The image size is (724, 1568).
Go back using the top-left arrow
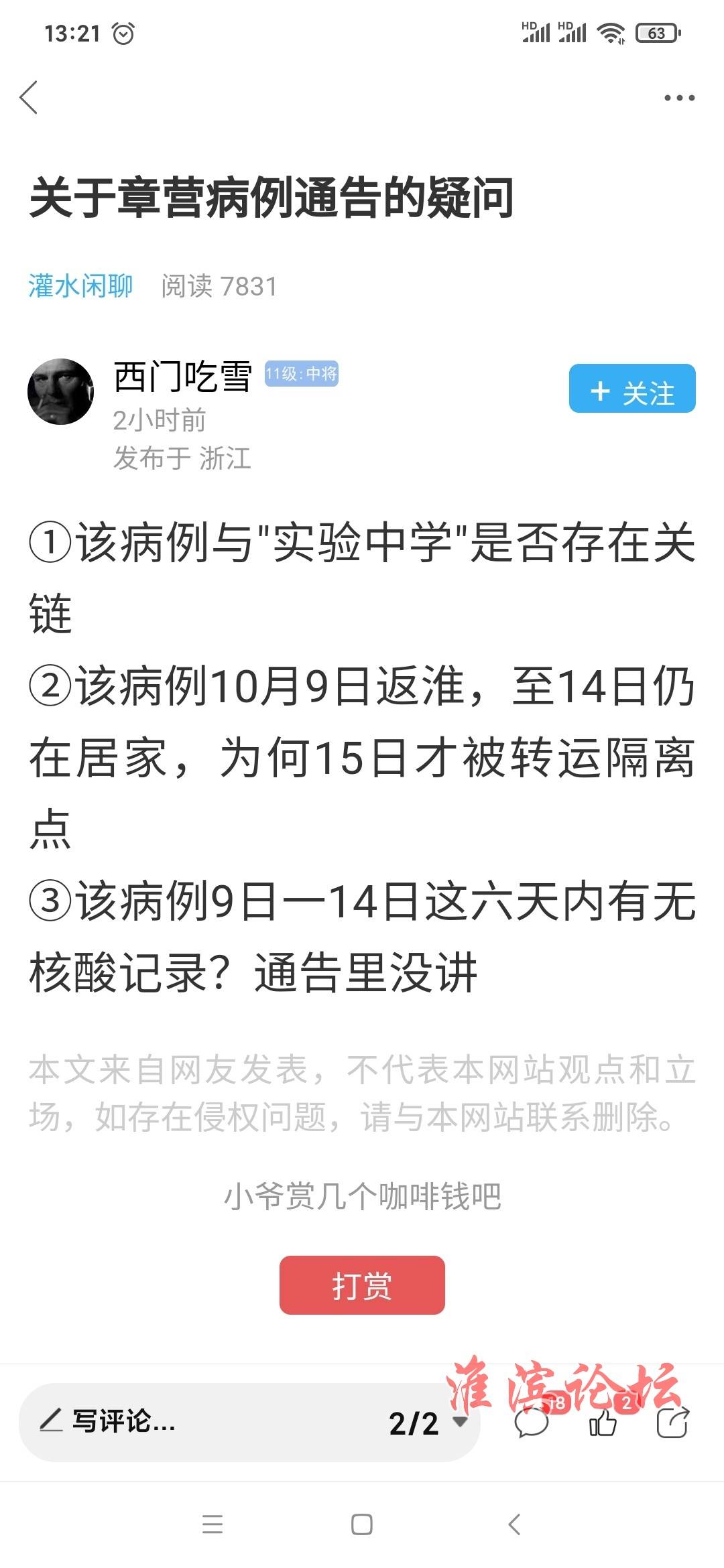[28, 98]
